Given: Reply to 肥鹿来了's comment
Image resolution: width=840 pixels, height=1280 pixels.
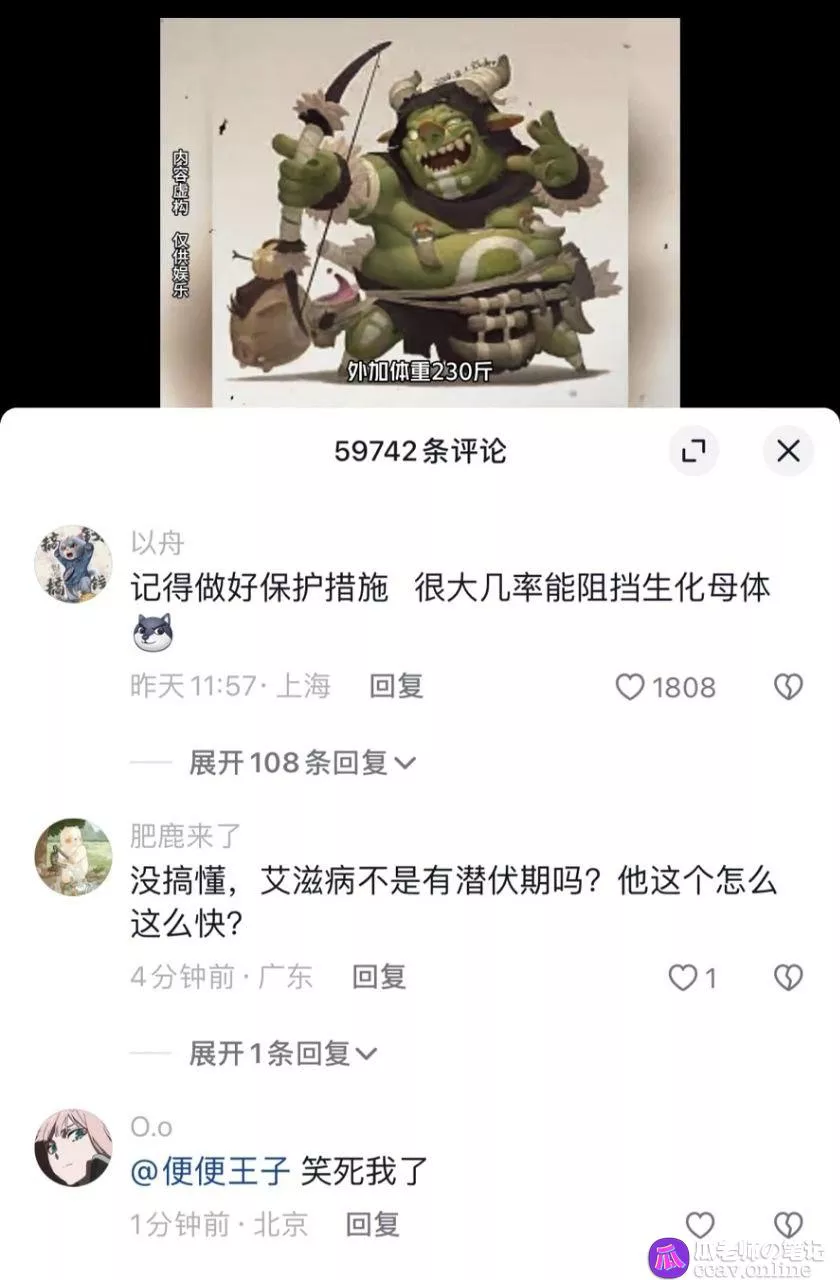Looking at the screenshot, I should point(379,977).
